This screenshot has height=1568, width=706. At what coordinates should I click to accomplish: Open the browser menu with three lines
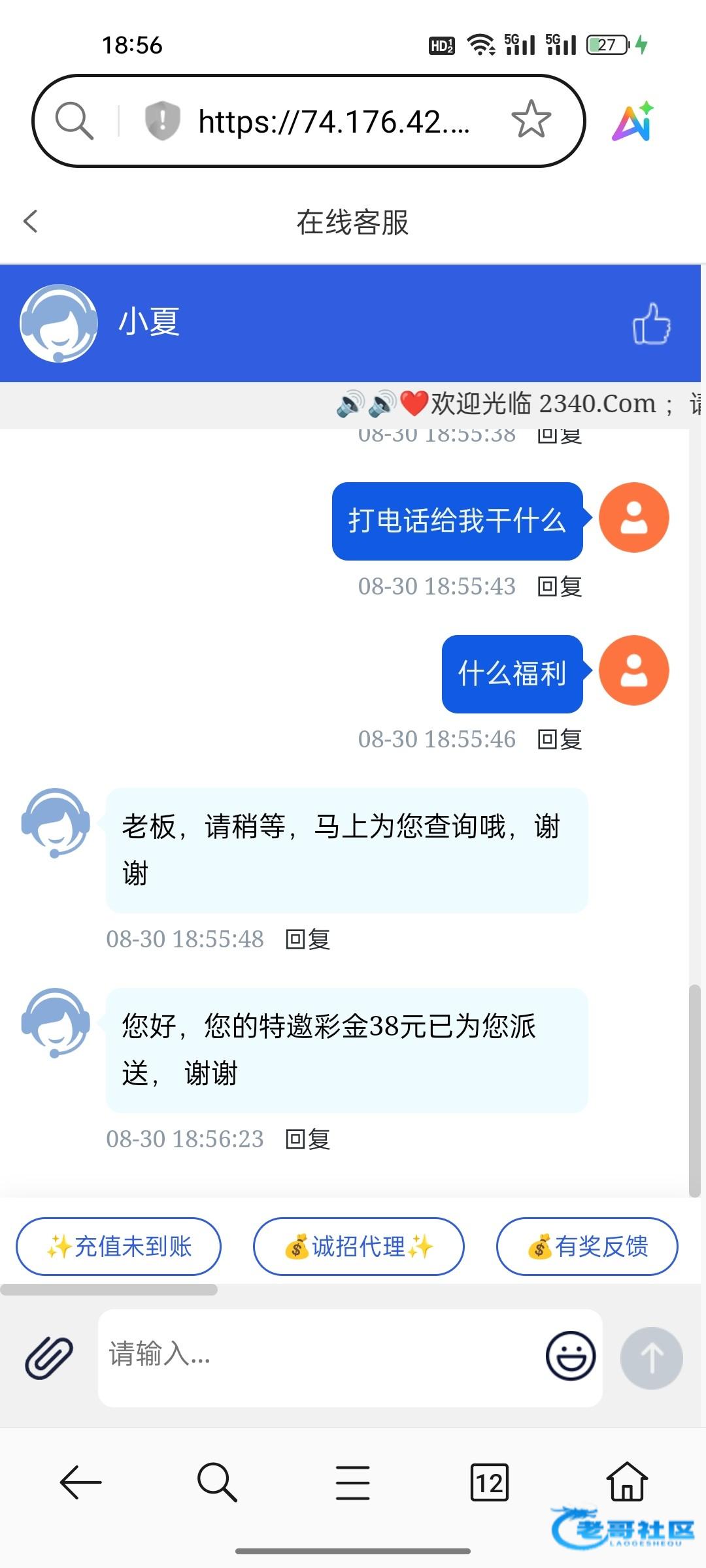coord(353,1482)
